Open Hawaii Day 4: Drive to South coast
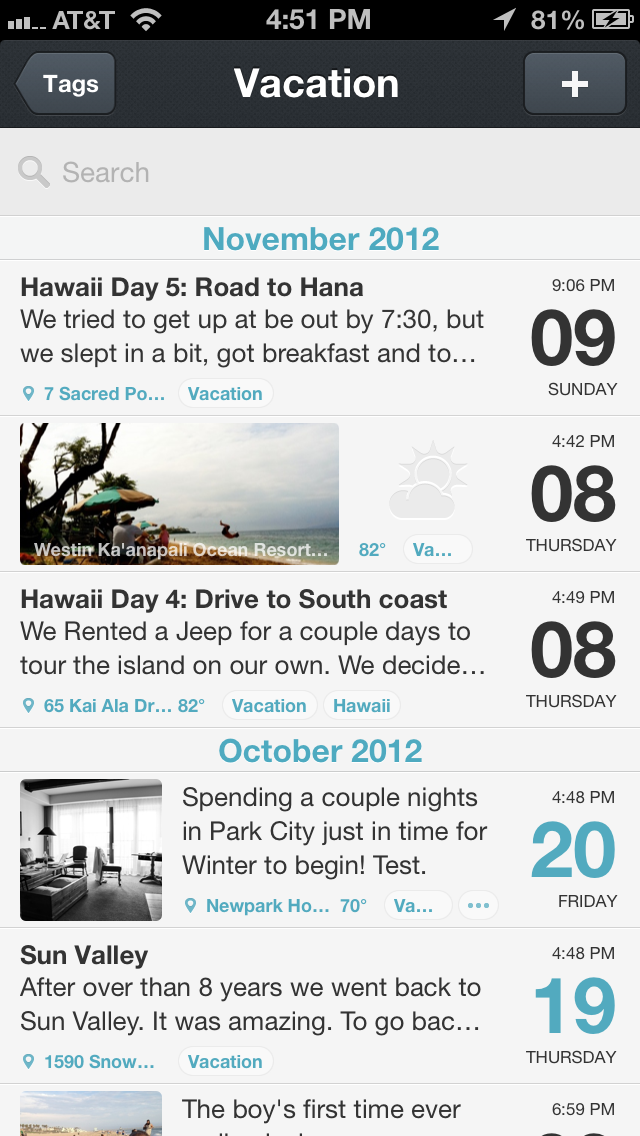The height and width of the screenshot is (1136, 640). [x=250, y=632]
